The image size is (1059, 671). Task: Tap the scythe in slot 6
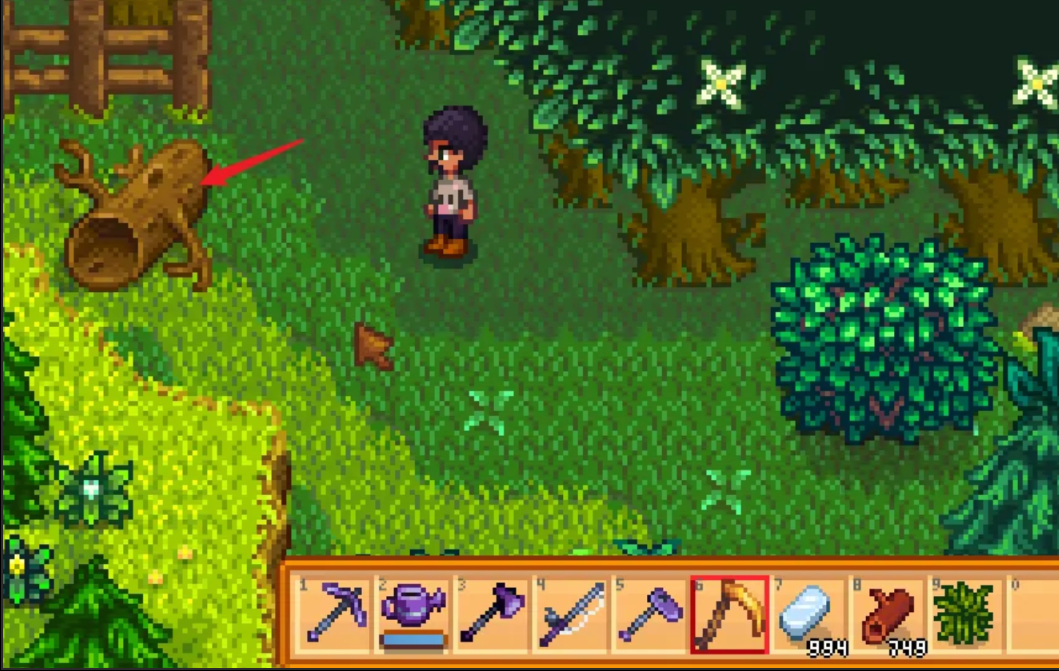(728, 614)
